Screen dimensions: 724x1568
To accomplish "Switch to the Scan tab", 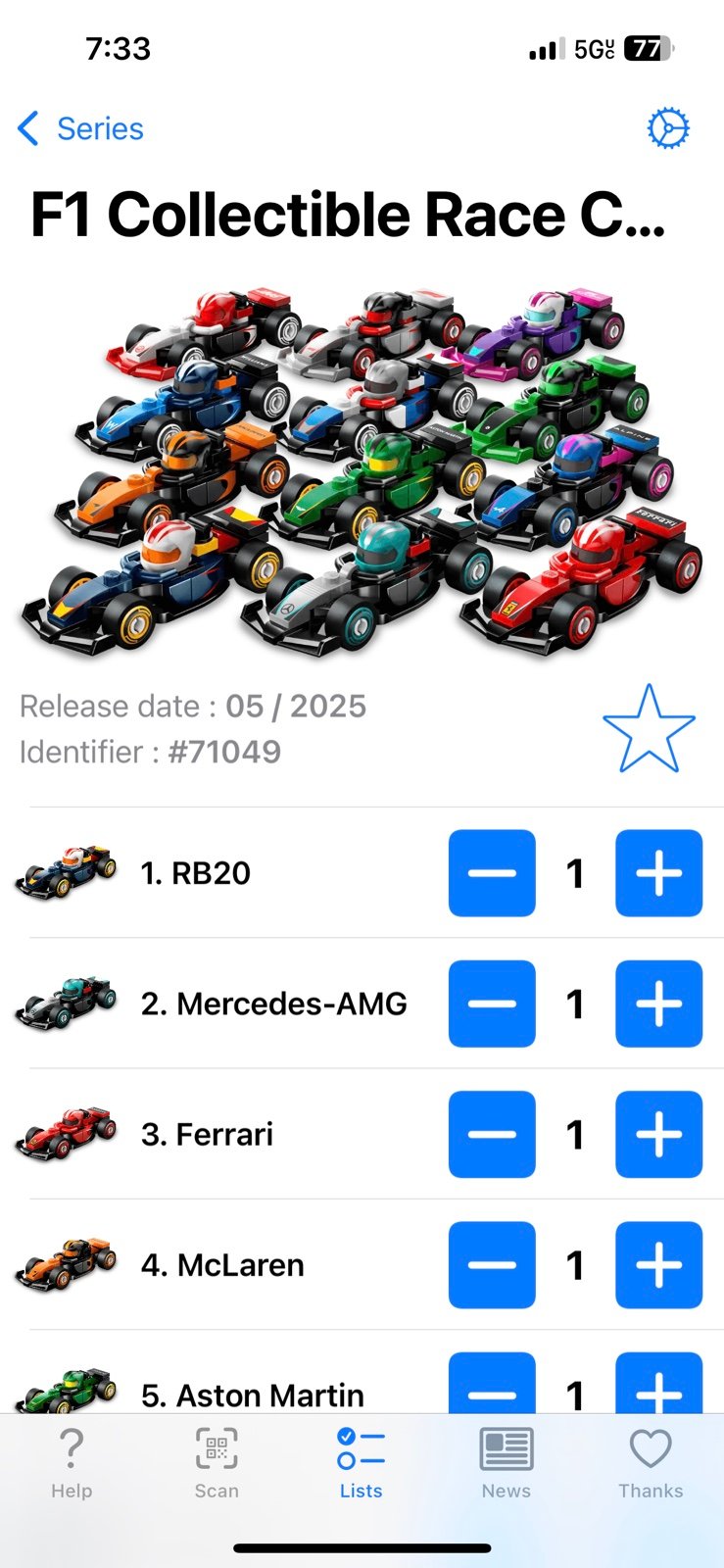I will click(217, 1463).
